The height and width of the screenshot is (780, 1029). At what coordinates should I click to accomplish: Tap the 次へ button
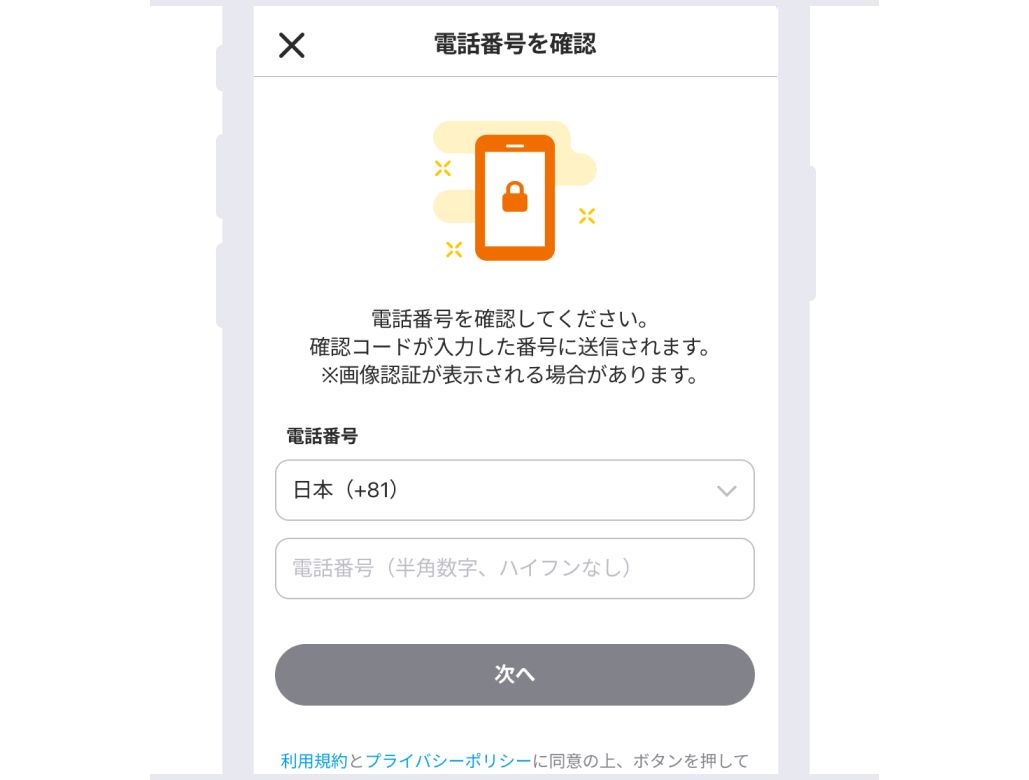coord(514,675)
